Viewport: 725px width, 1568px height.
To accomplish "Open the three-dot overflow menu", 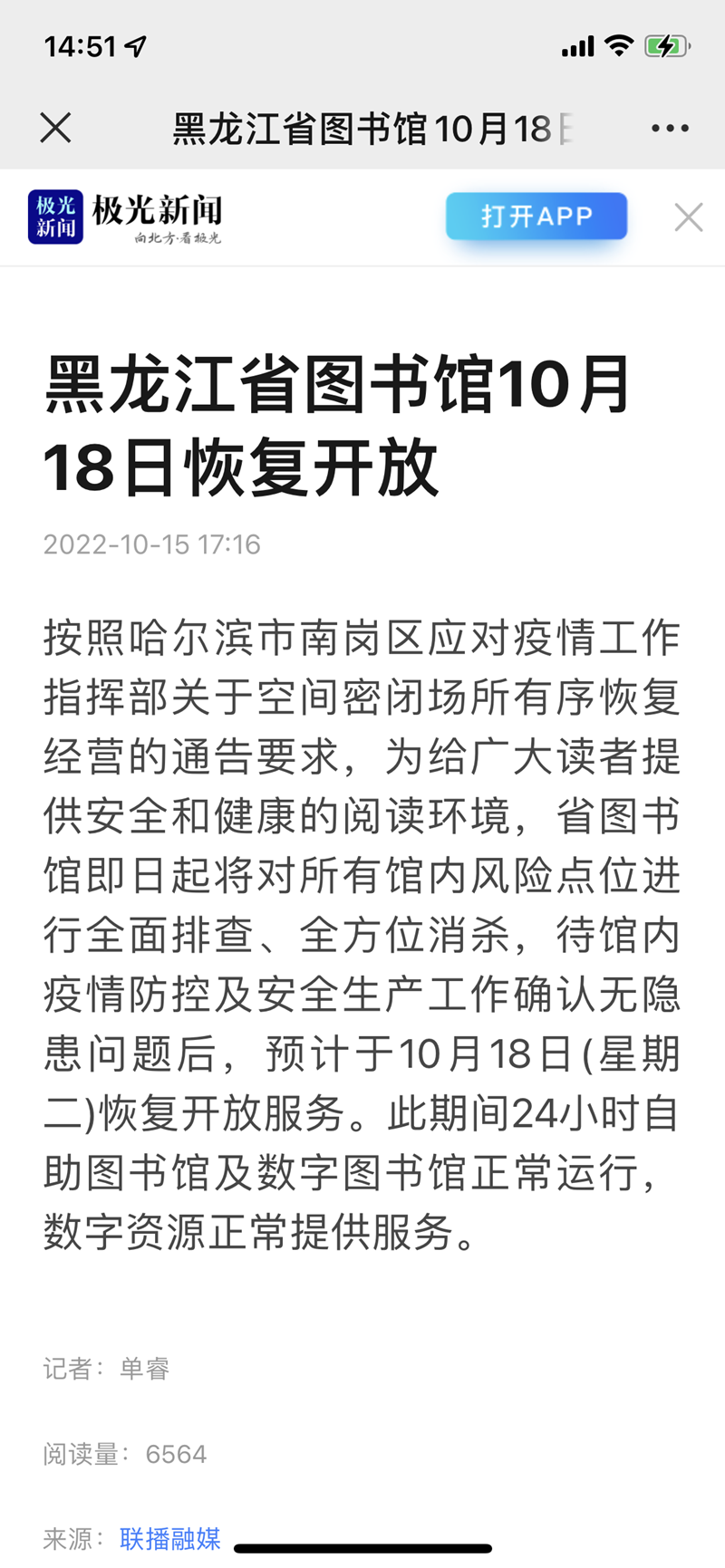I will click(x=670, y=129).
